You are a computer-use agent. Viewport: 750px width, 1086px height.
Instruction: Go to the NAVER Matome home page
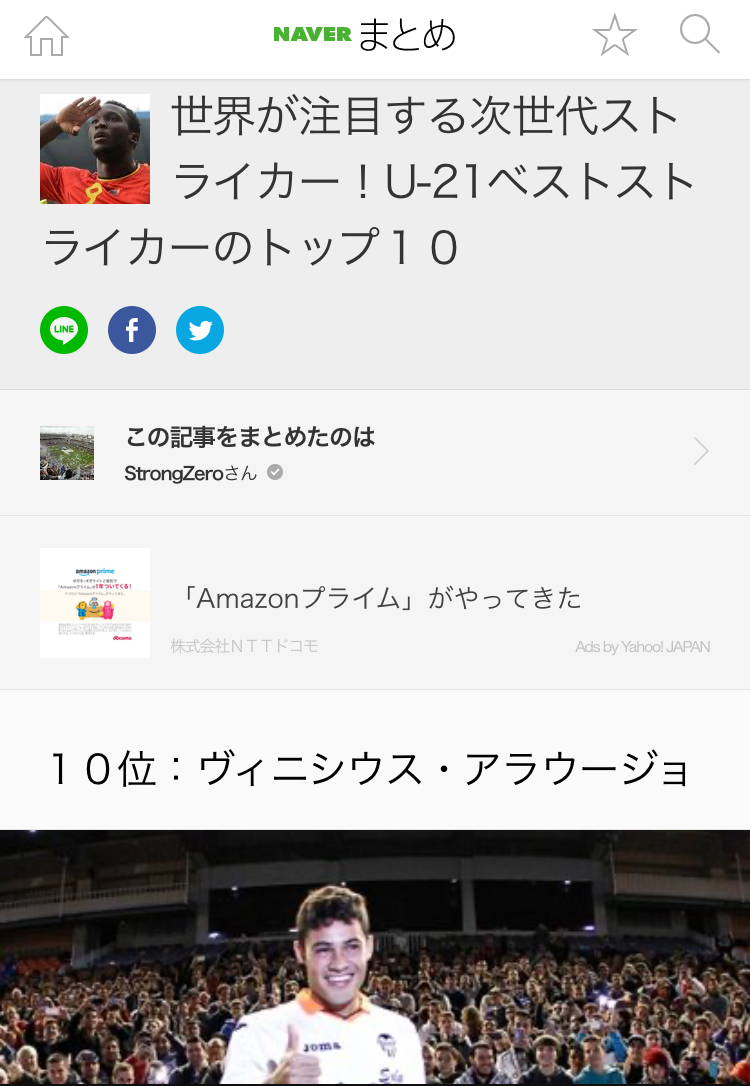coord(46,37)
